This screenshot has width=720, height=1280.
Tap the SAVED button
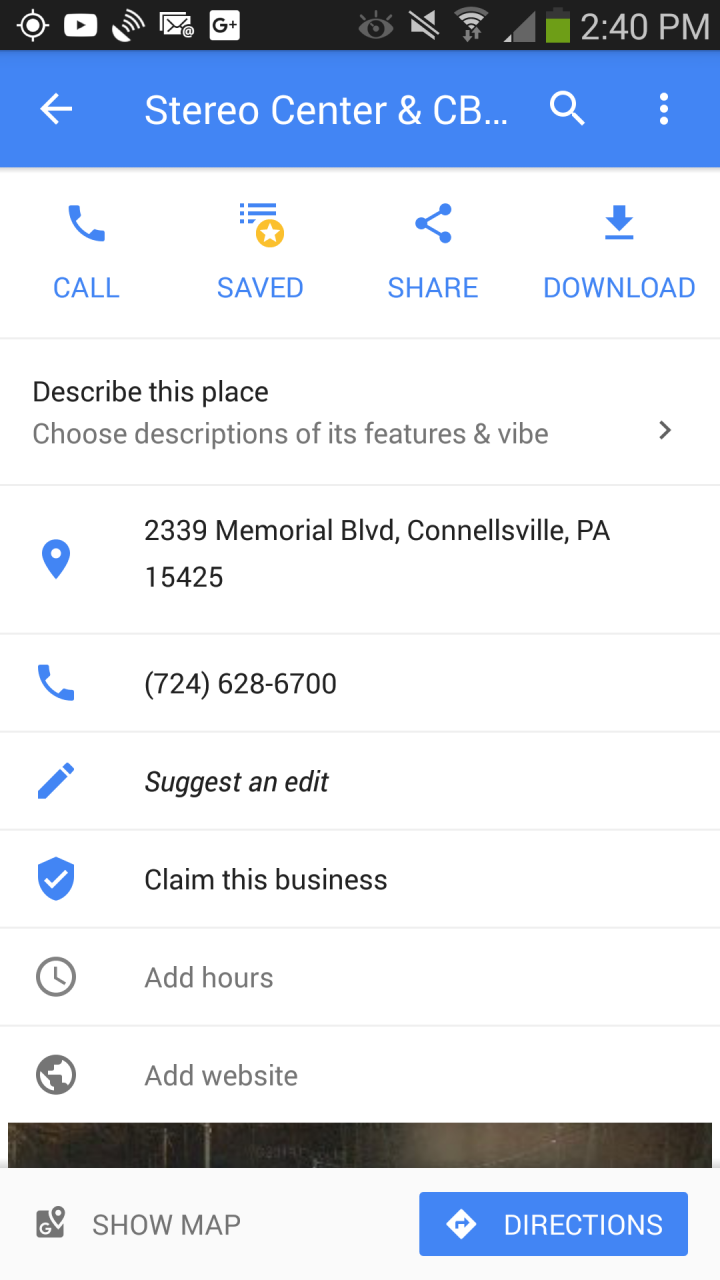pyautogui.click(x=260, y=252)
